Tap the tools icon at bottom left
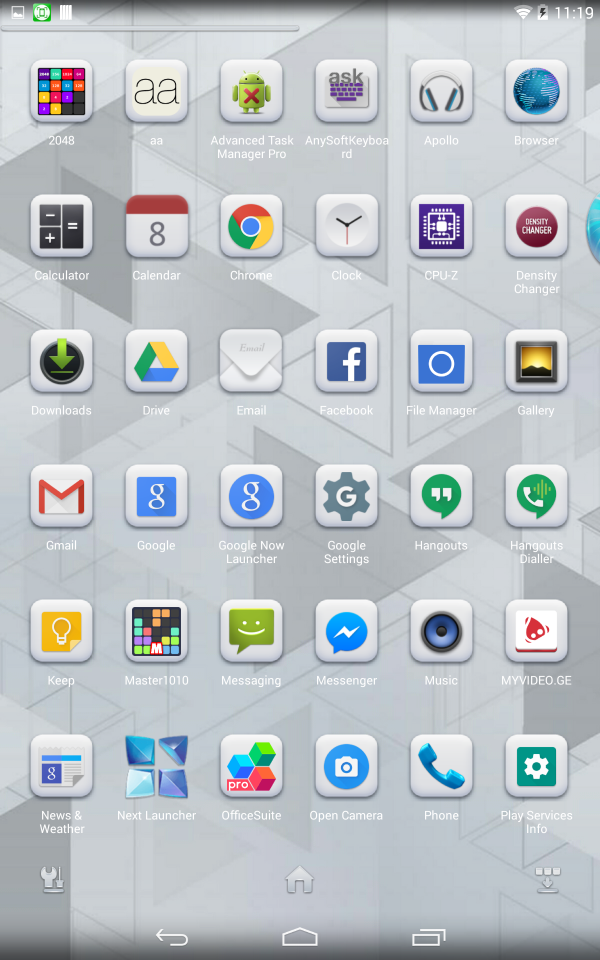 click(x=52, y=879)
